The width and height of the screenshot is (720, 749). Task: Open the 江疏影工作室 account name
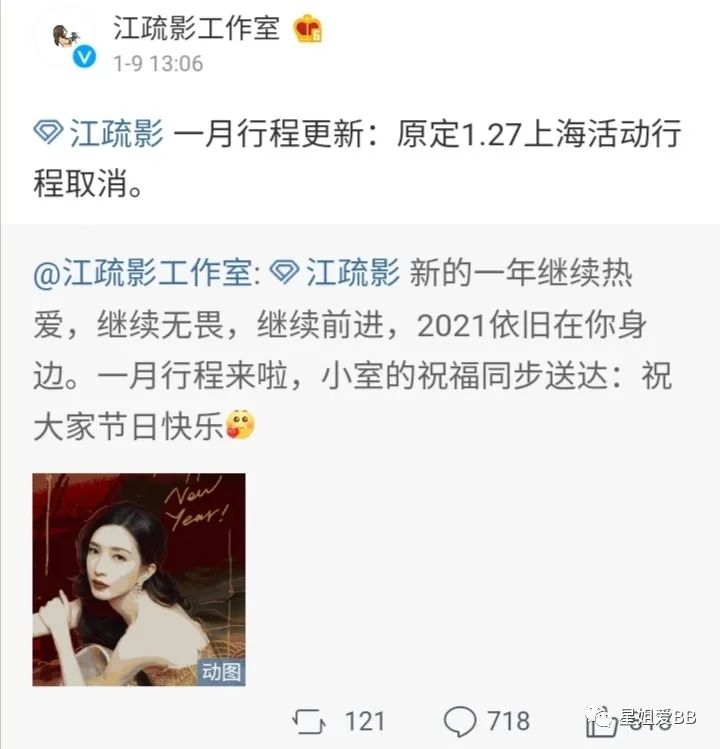click(196, 27)
